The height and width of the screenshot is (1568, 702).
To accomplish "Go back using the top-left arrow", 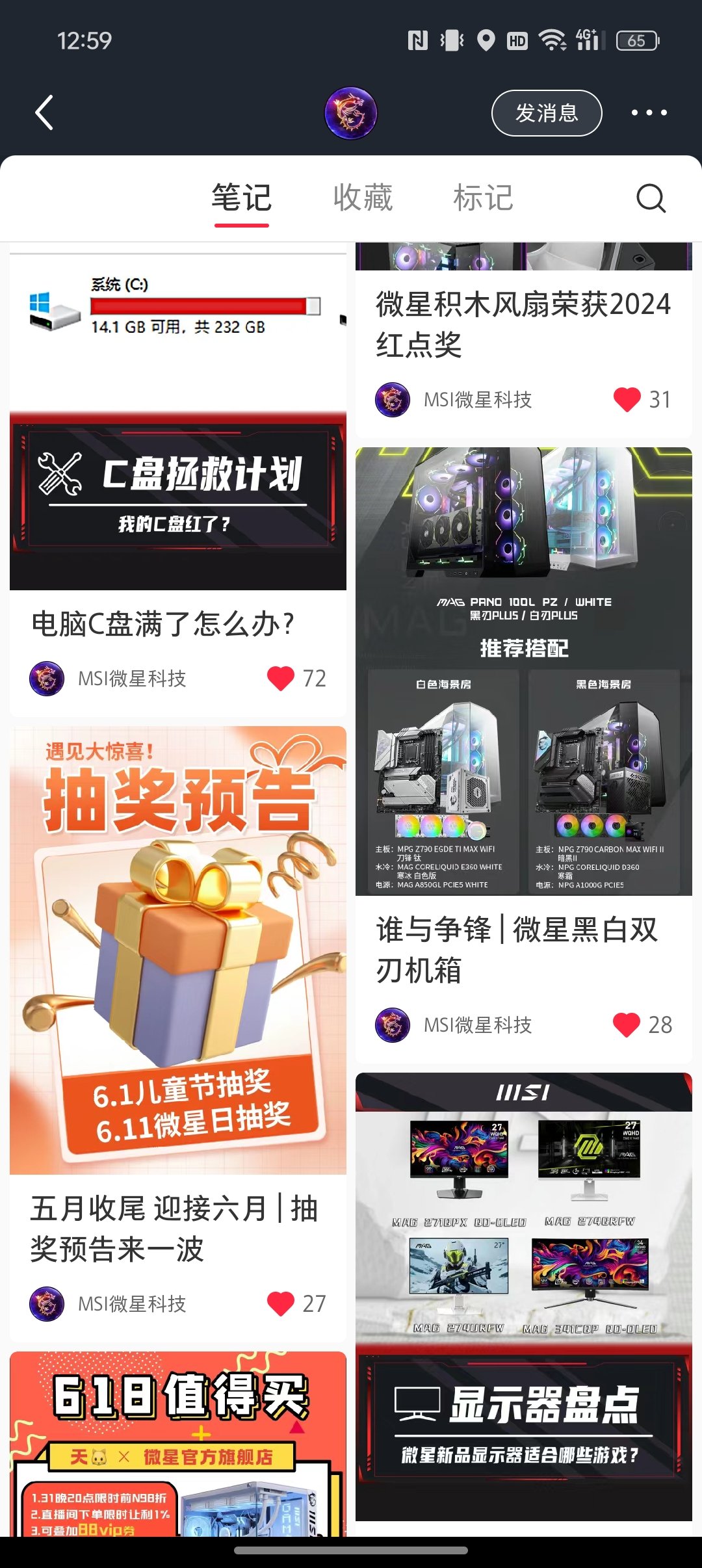I will pos(44,112).
